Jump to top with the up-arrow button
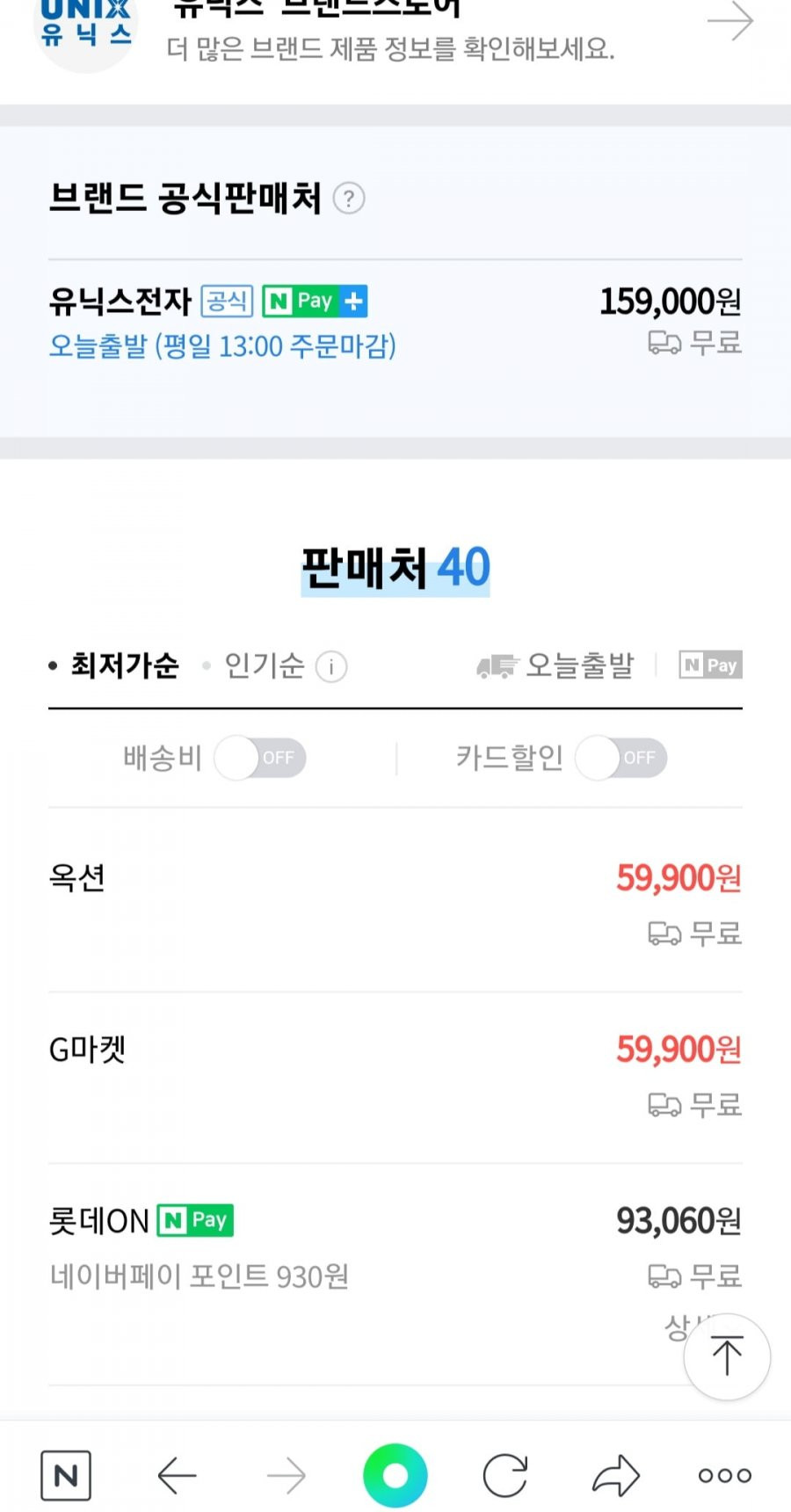The height and width of the screenshot is (1512, 791). 727,1356
